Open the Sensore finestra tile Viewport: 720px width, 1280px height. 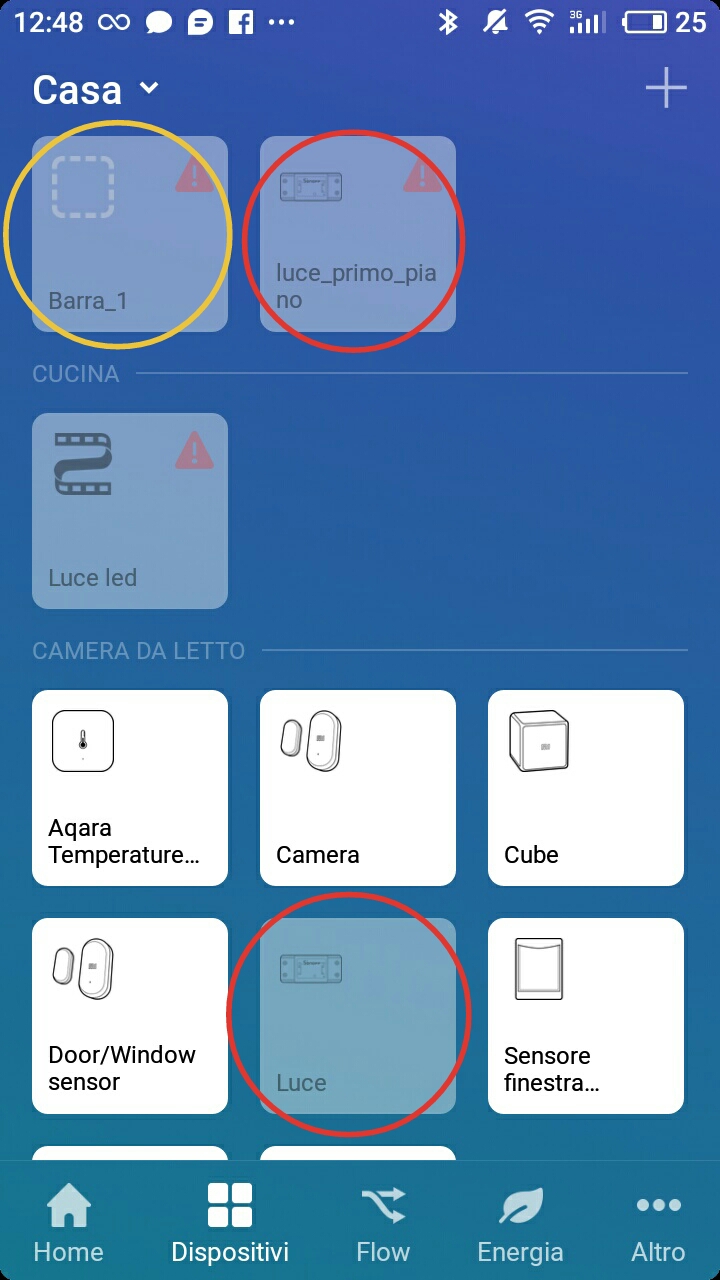click(x=585, y=1015)
